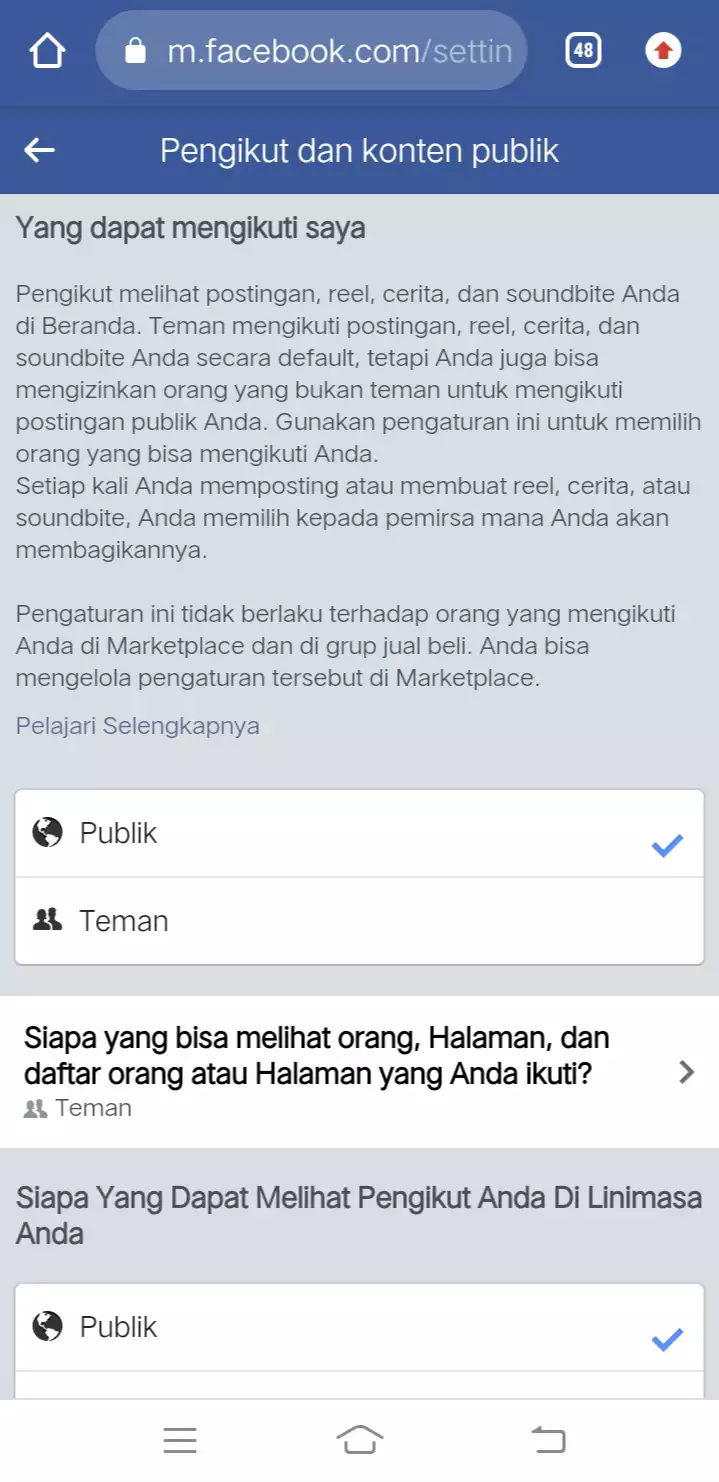Select Publik under Siapa Yang Dapat Melihat Pengikut
This screenshot has height=1482, width=719.
tap(359, 1328)
